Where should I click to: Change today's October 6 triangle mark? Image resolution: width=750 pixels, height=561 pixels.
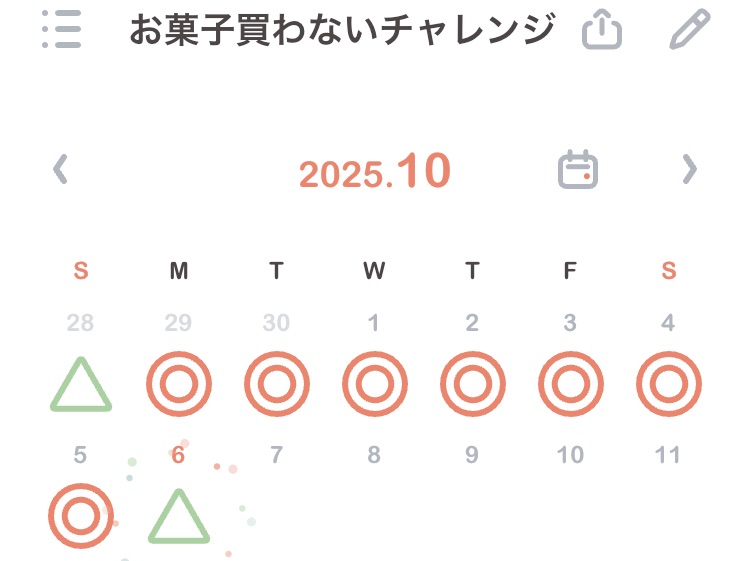pos(179,516)
